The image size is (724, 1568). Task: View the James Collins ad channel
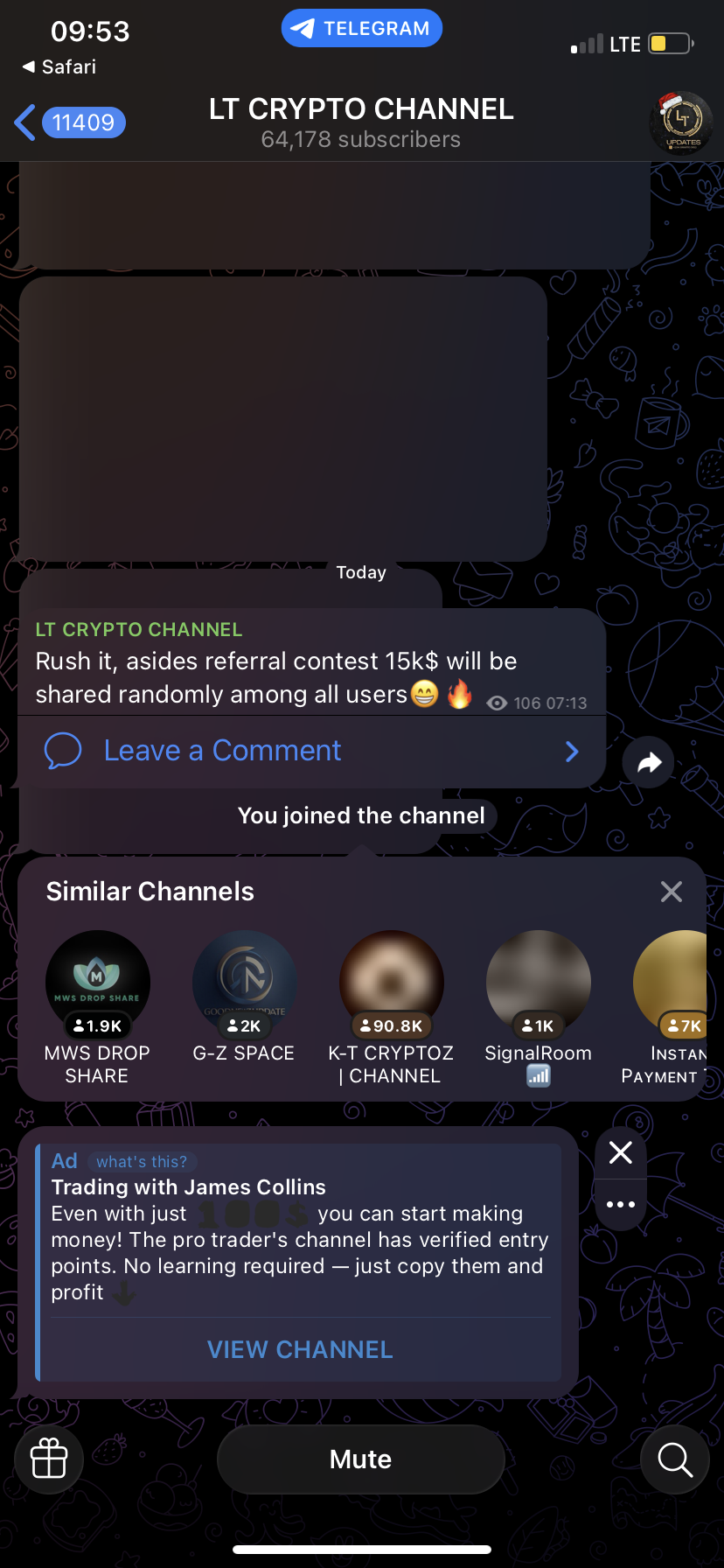point(300,1349)
